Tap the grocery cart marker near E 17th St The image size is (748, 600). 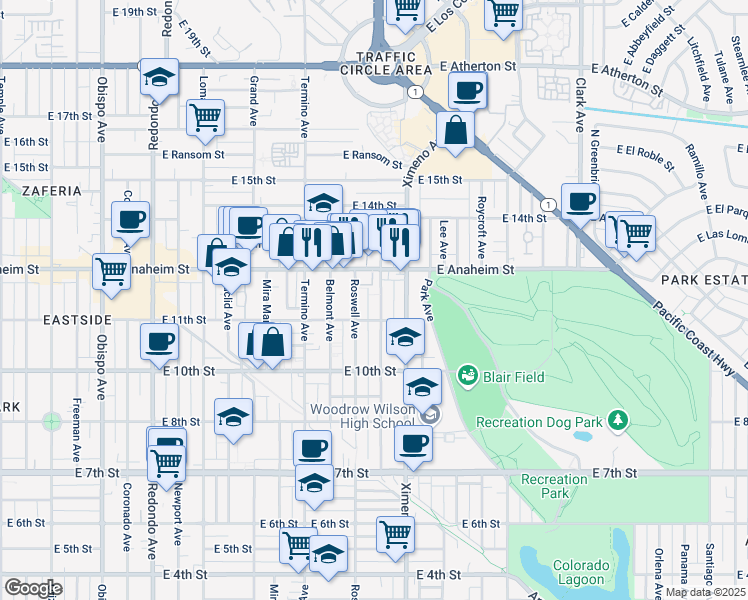(206, 115)
